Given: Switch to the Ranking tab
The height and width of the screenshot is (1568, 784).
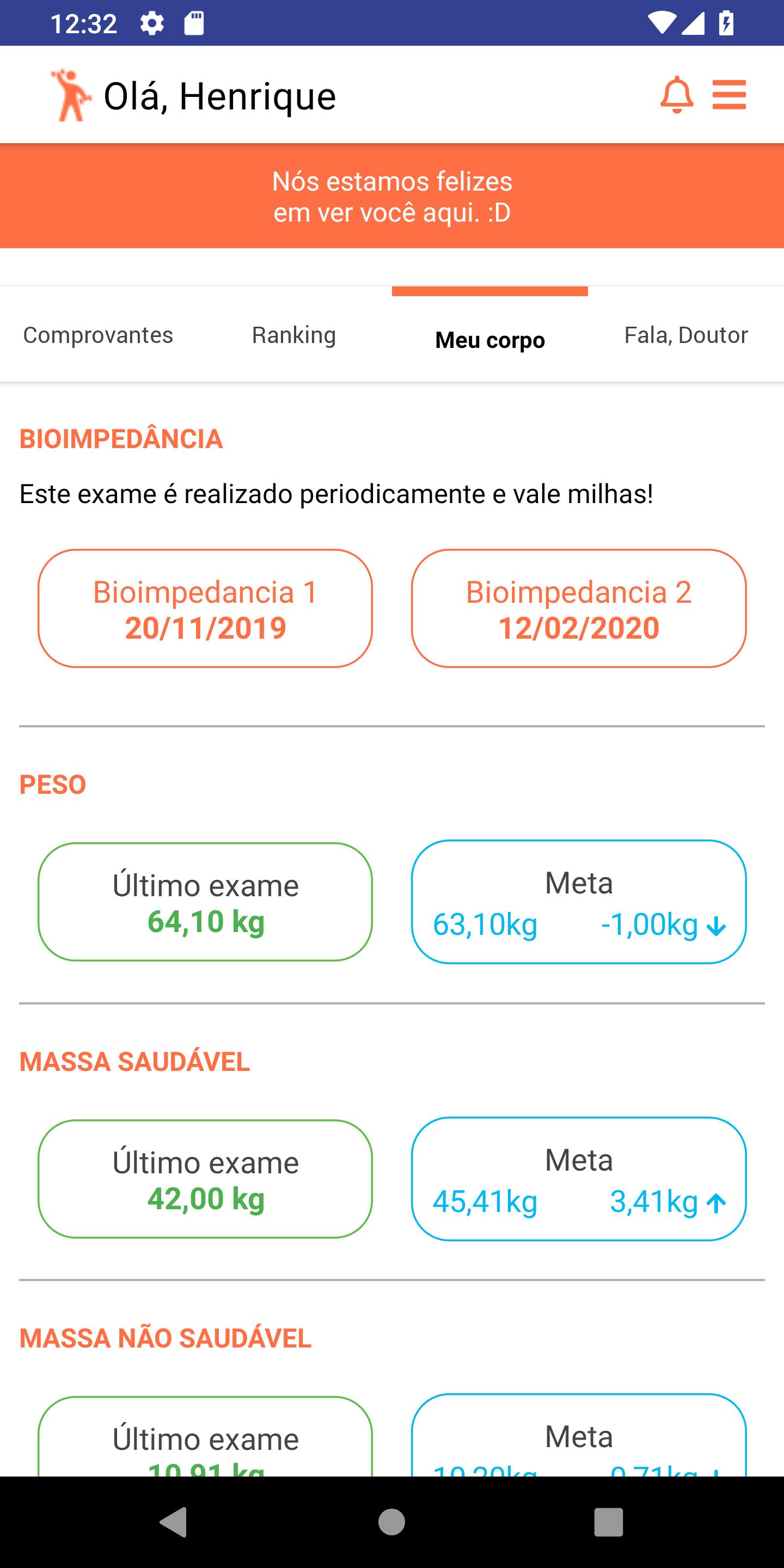Looking at the screenshot, I should [x=294, y=335].
